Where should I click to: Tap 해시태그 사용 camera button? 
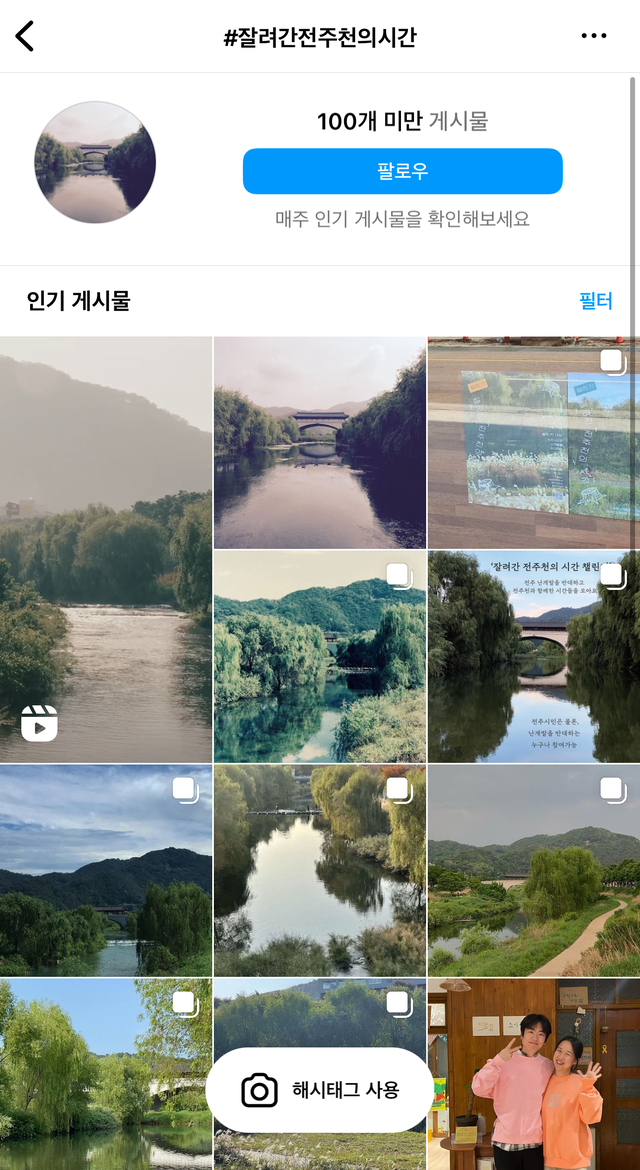pyautogui.click(x=320, y=1090)
